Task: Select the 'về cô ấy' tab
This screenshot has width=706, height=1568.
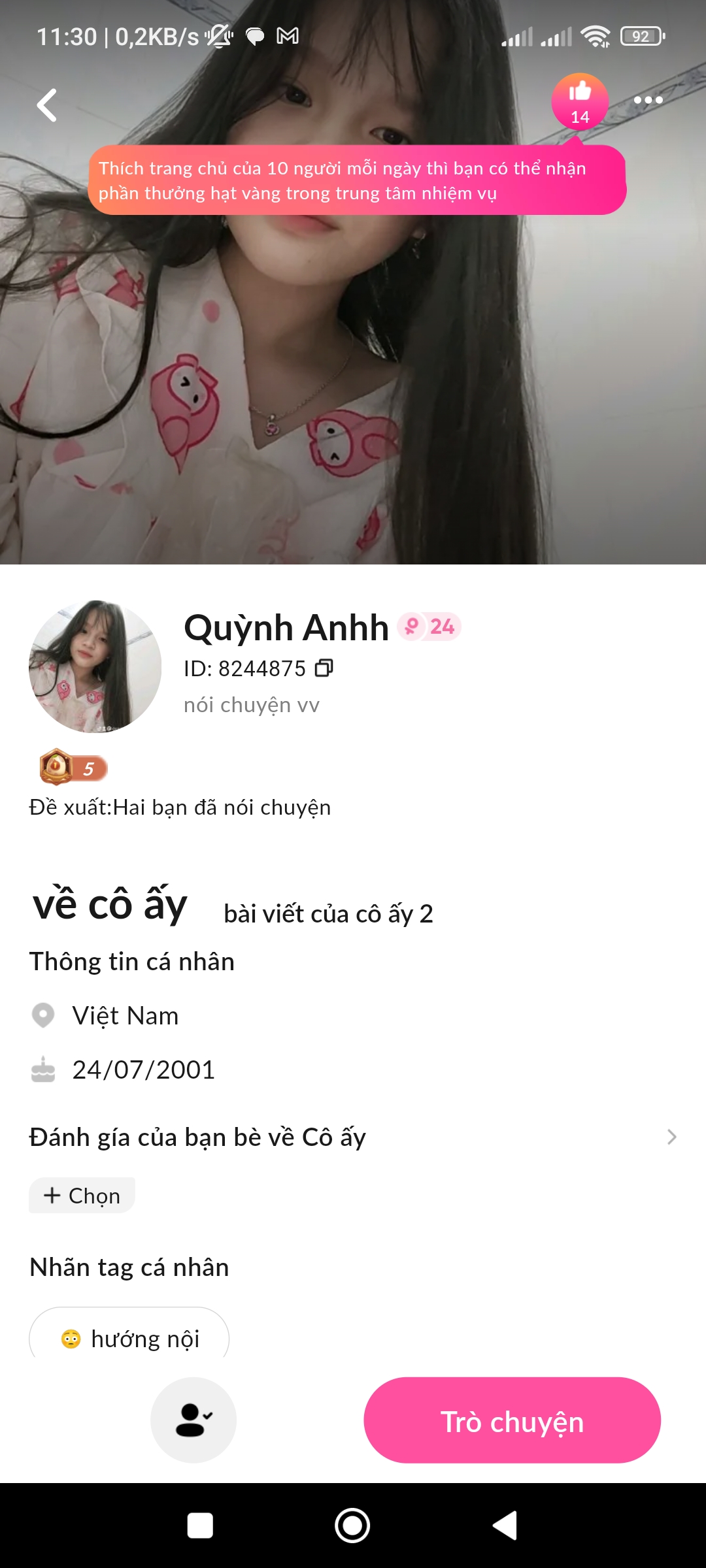Action: click(x=110, y=906)
